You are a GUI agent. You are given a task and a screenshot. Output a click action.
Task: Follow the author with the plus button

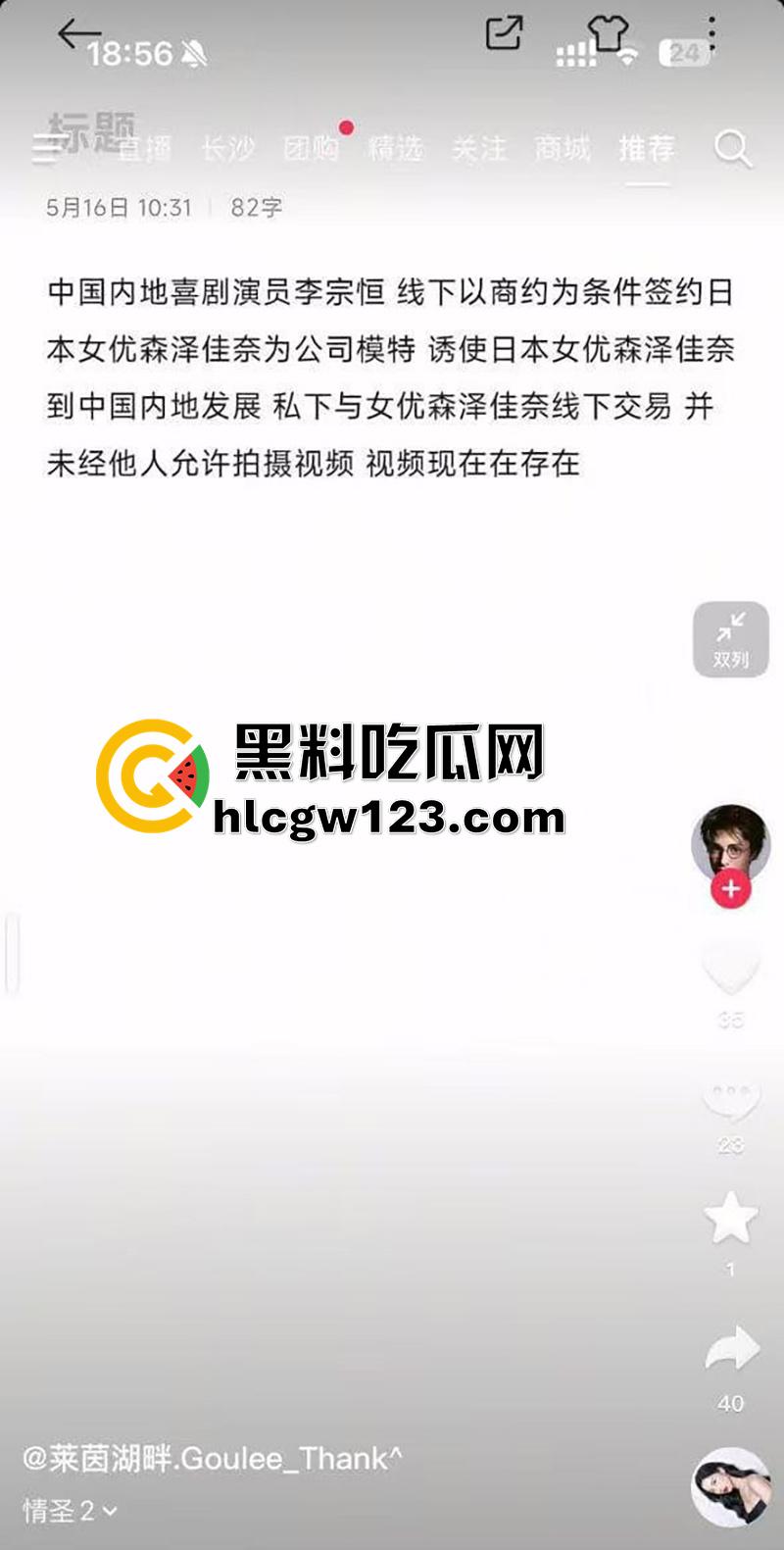point(730,889)
